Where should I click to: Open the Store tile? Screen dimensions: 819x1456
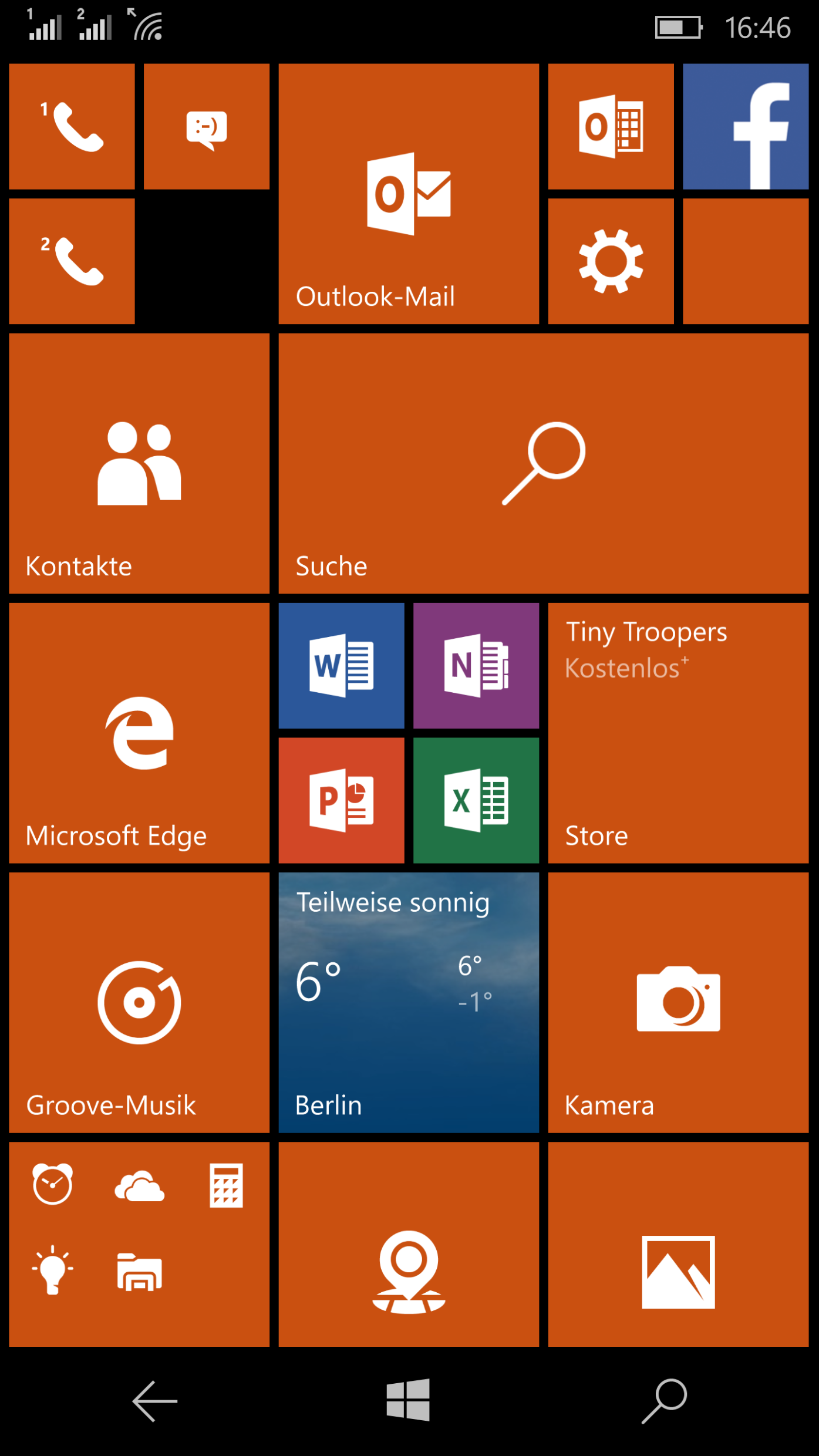(678, 733)
